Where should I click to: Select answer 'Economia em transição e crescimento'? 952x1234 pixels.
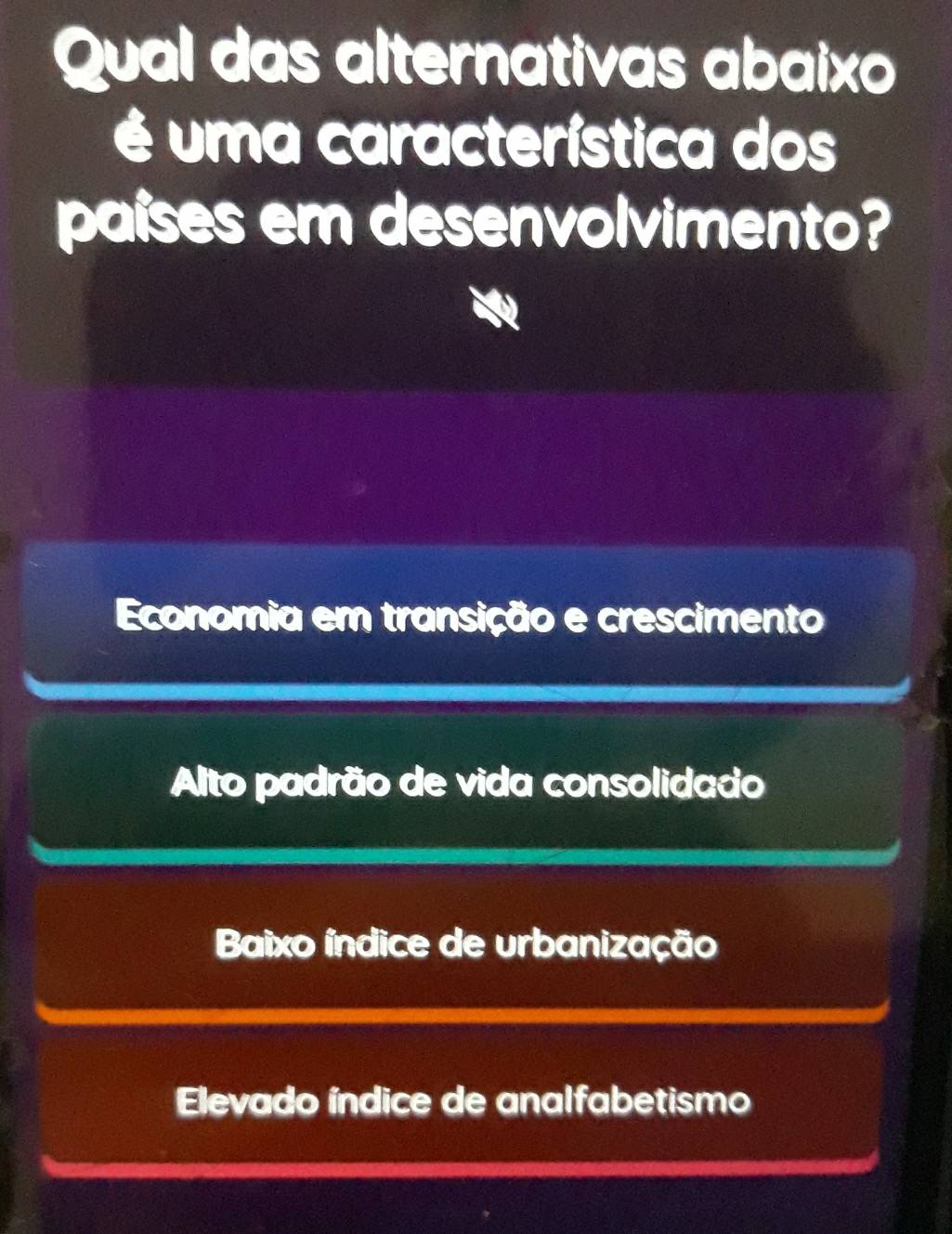[x=469, y=617]
